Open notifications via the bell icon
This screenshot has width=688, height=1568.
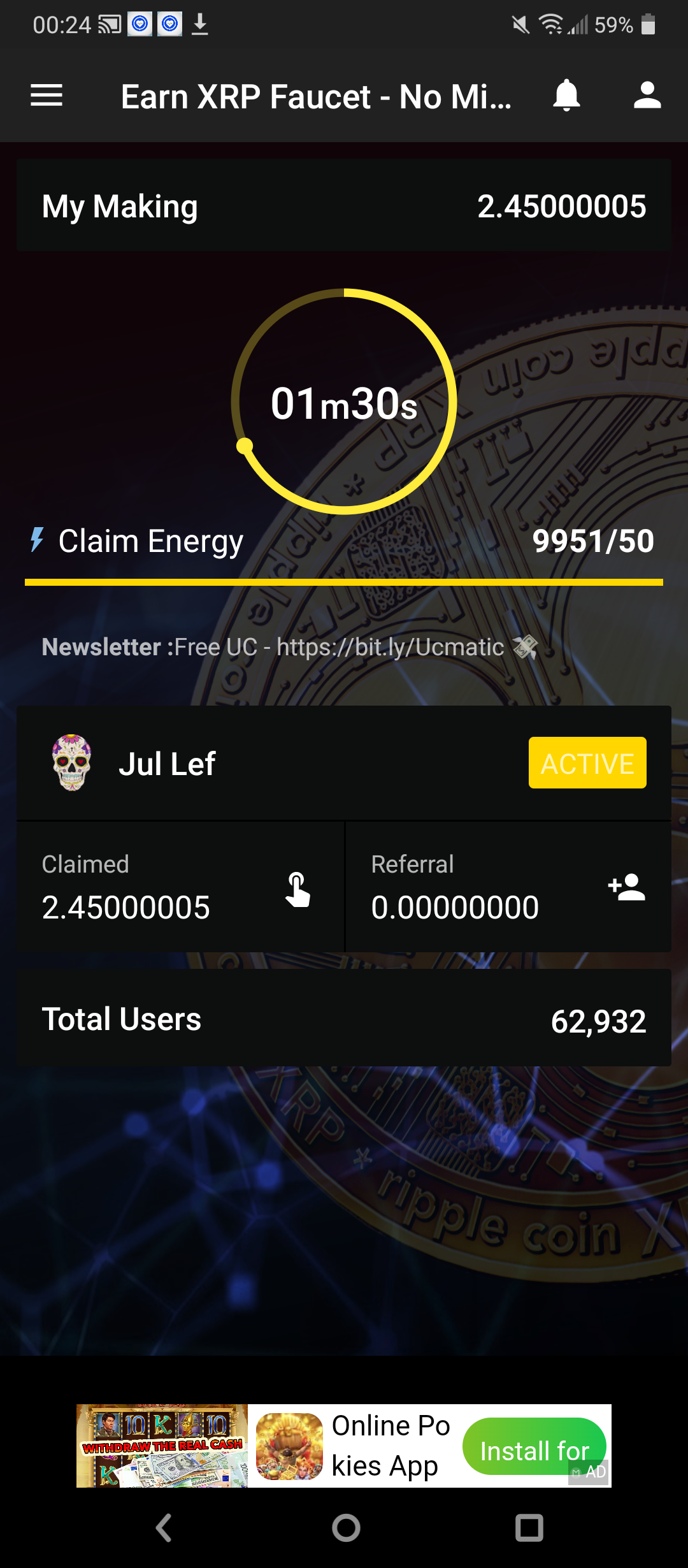pos(566,96)
